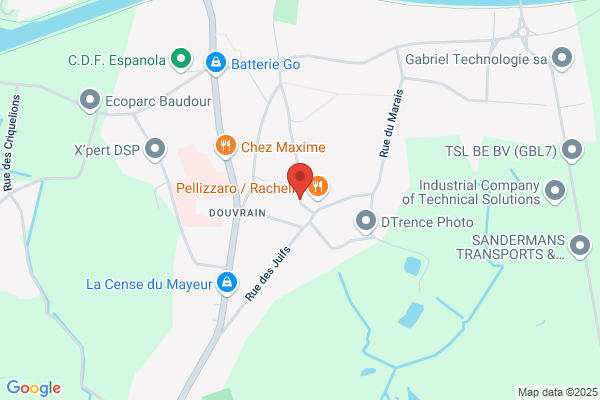Tap the C.D.F. Espanola marker
Image resolution: width=600 pixels, height=400 pixels.
pos(181,60)
